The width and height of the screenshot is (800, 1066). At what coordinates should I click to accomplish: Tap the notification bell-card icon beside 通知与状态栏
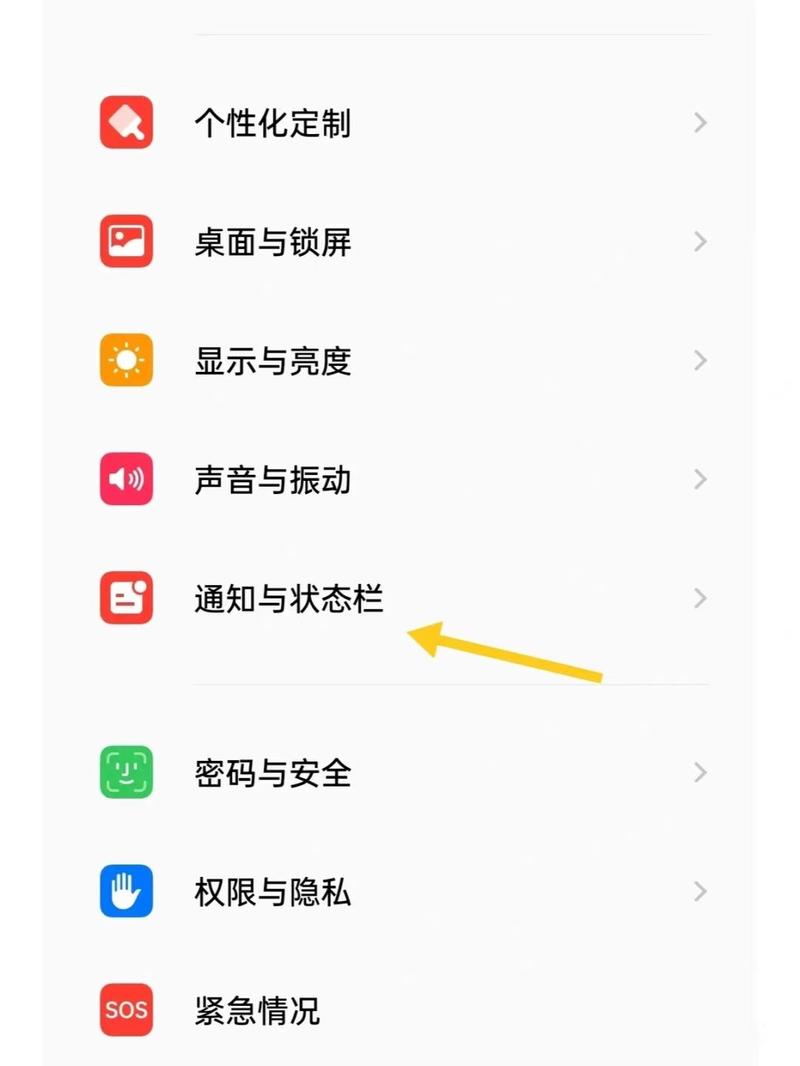tap(126, 598)
